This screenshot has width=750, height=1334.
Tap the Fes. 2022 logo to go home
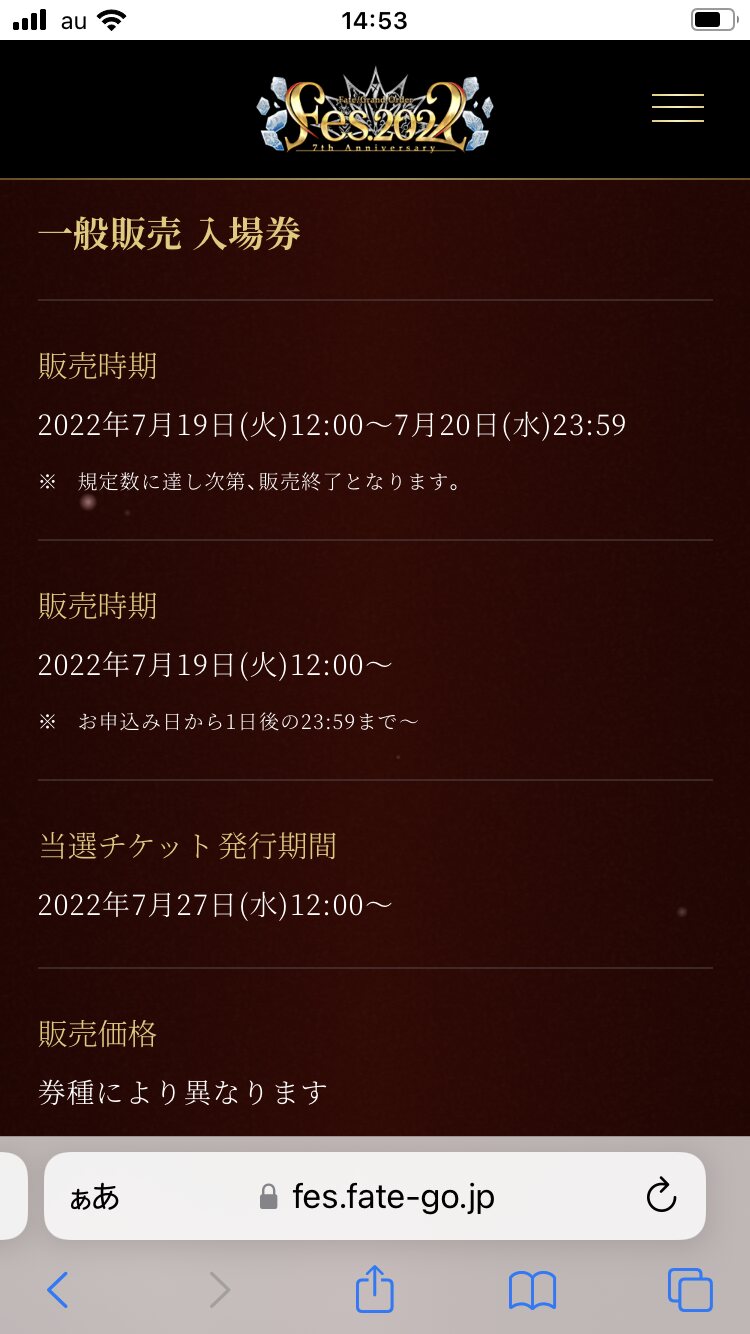tap(375, 112)
